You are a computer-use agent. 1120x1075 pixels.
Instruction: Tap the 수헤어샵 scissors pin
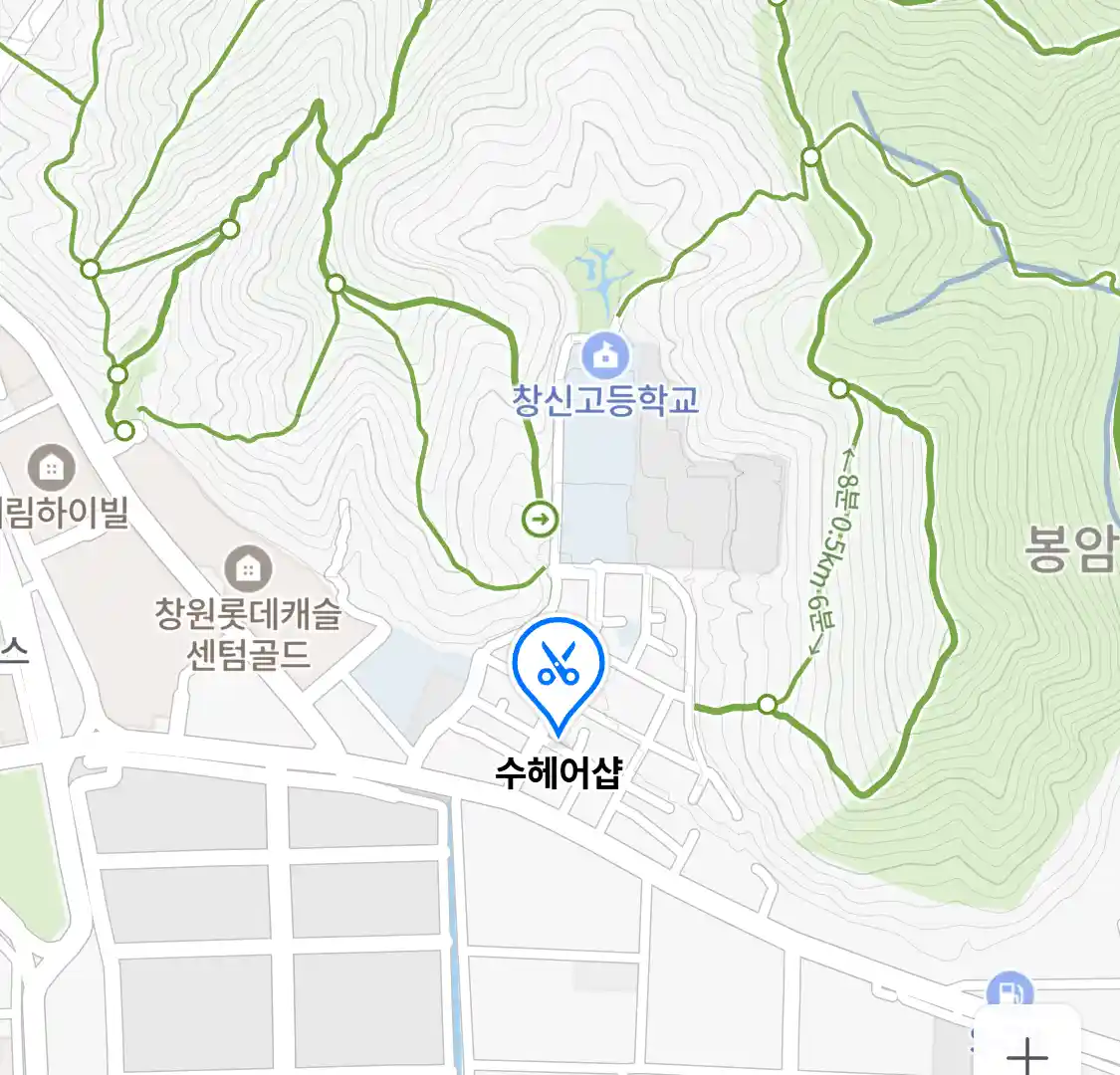pos(559,665)
